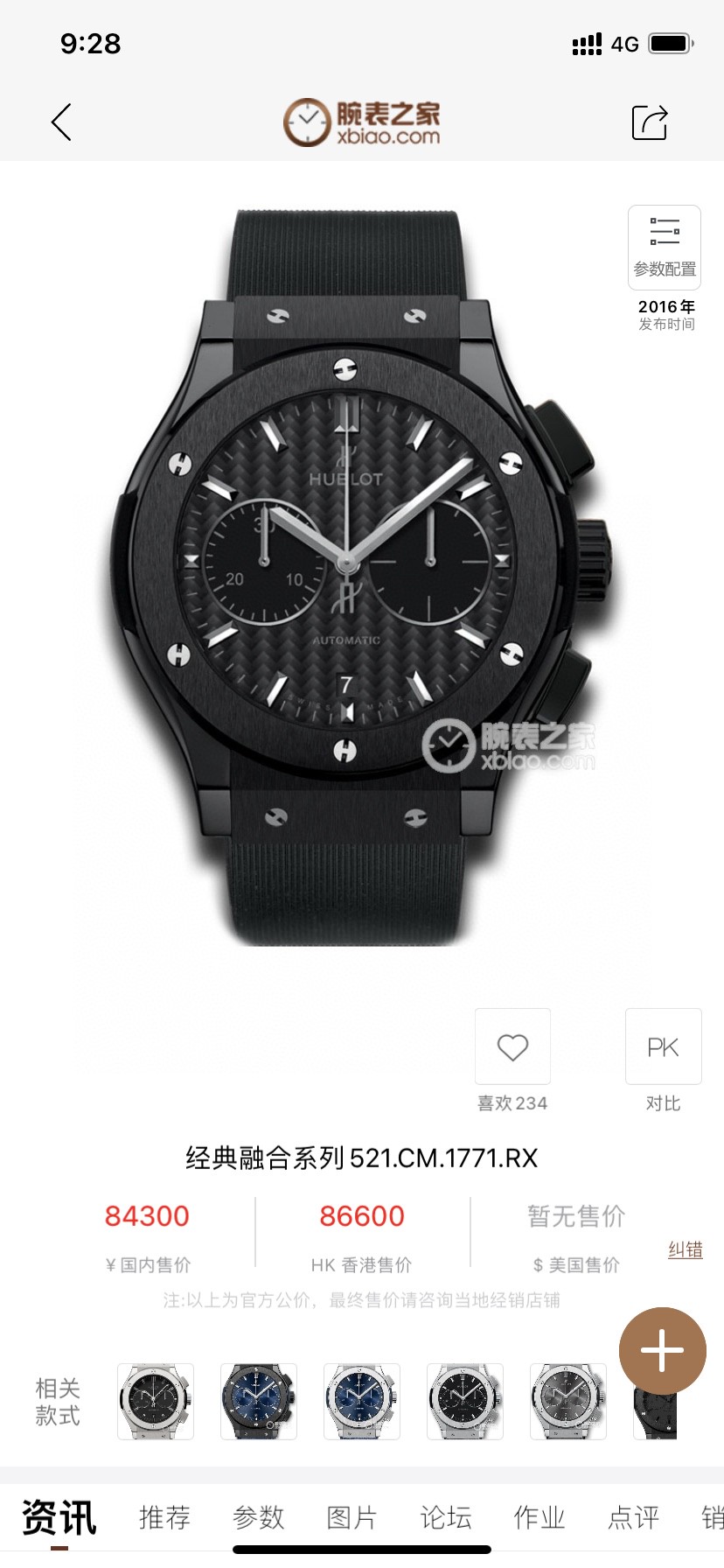Switch to the 论坛 tab
Image resolution: width=724 pixels, height=1568 pixels.
tap(446, 1516)
